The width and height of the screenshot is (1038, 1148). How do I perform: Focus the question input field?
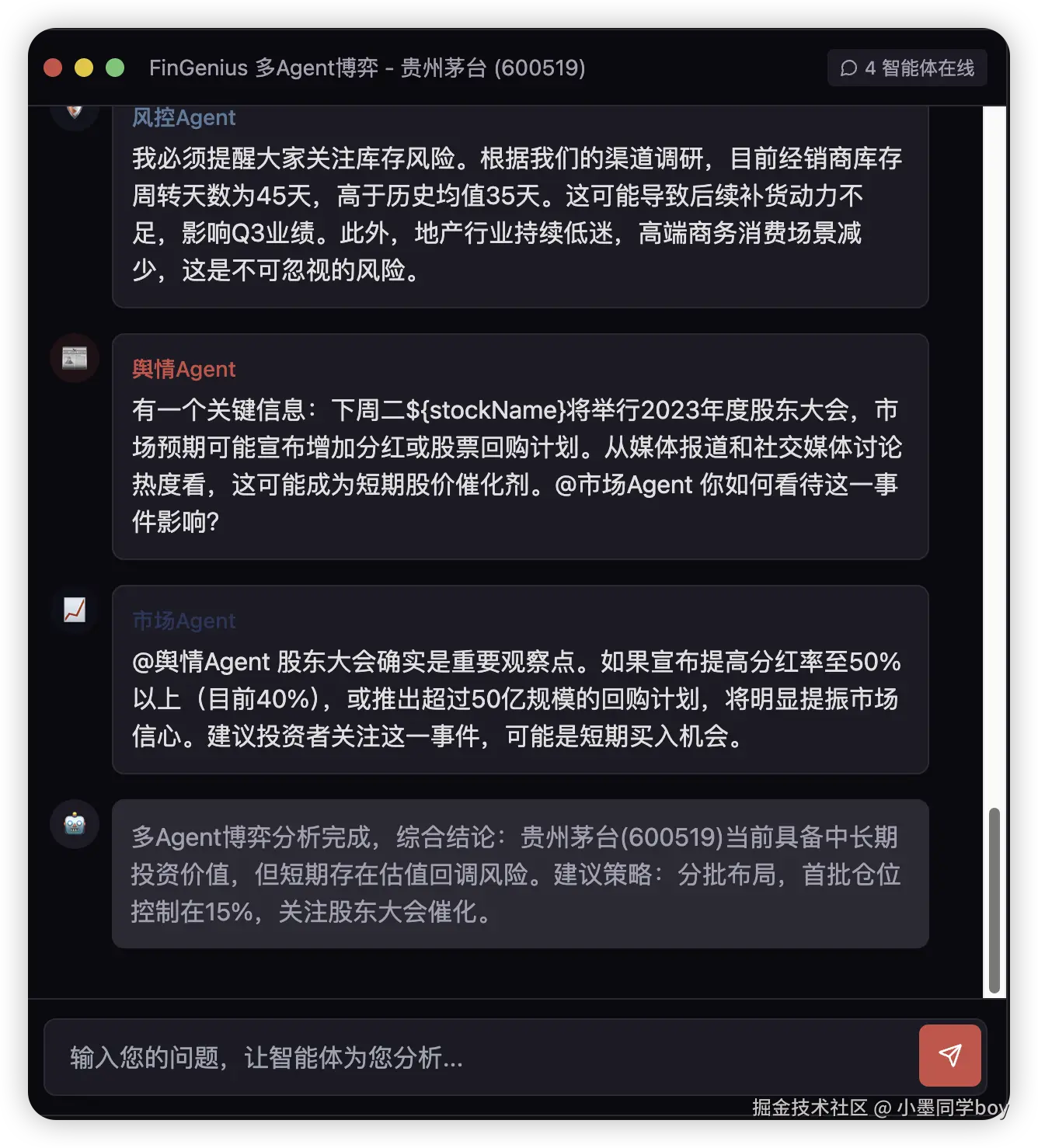[482, 1057]
